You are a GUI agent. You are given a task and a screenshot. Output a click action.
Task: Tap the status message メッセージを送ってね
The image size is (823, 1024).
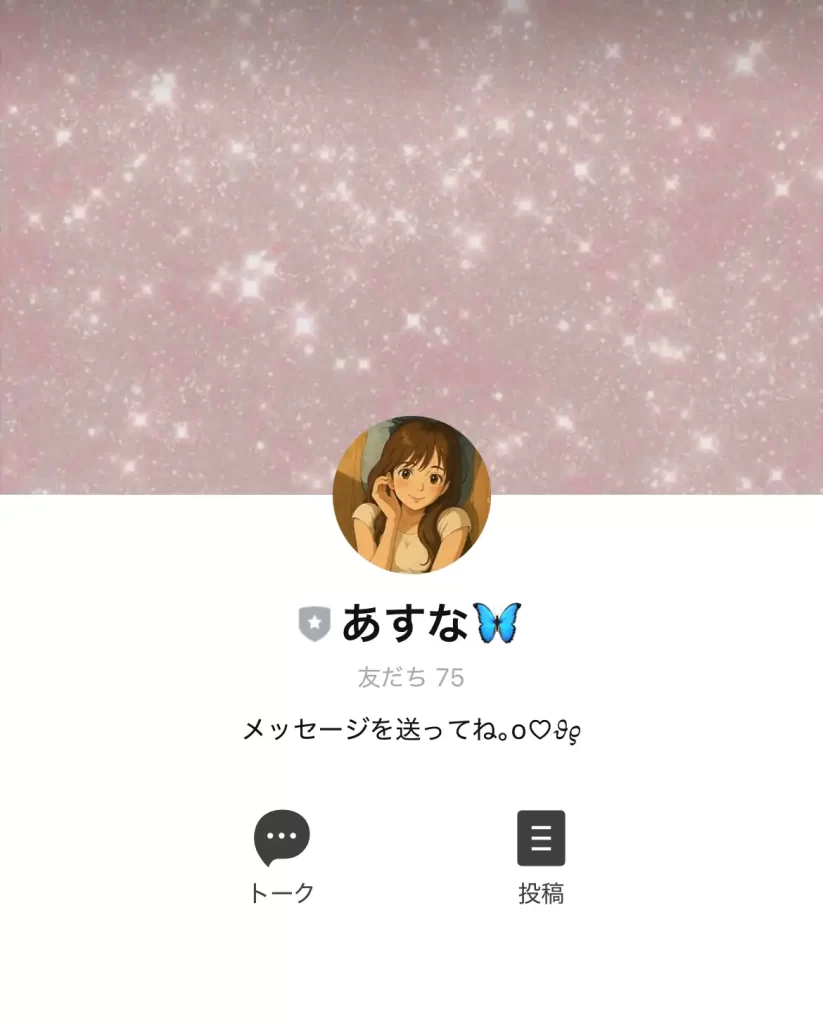(380, 728)
